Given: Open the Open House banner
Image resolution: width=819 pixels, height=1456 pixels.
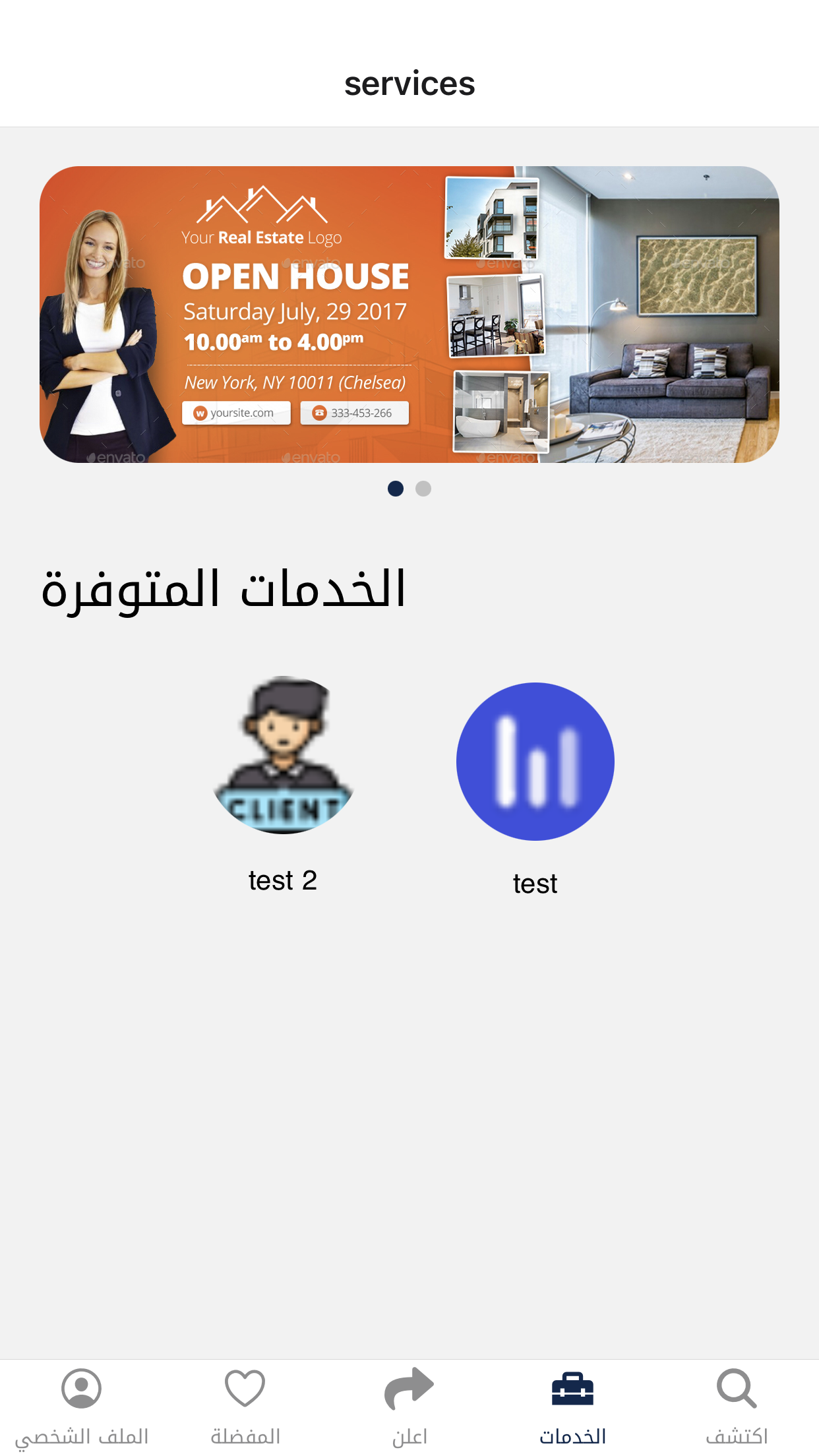Looking at the screenshot, I should [x=409, y=315].
